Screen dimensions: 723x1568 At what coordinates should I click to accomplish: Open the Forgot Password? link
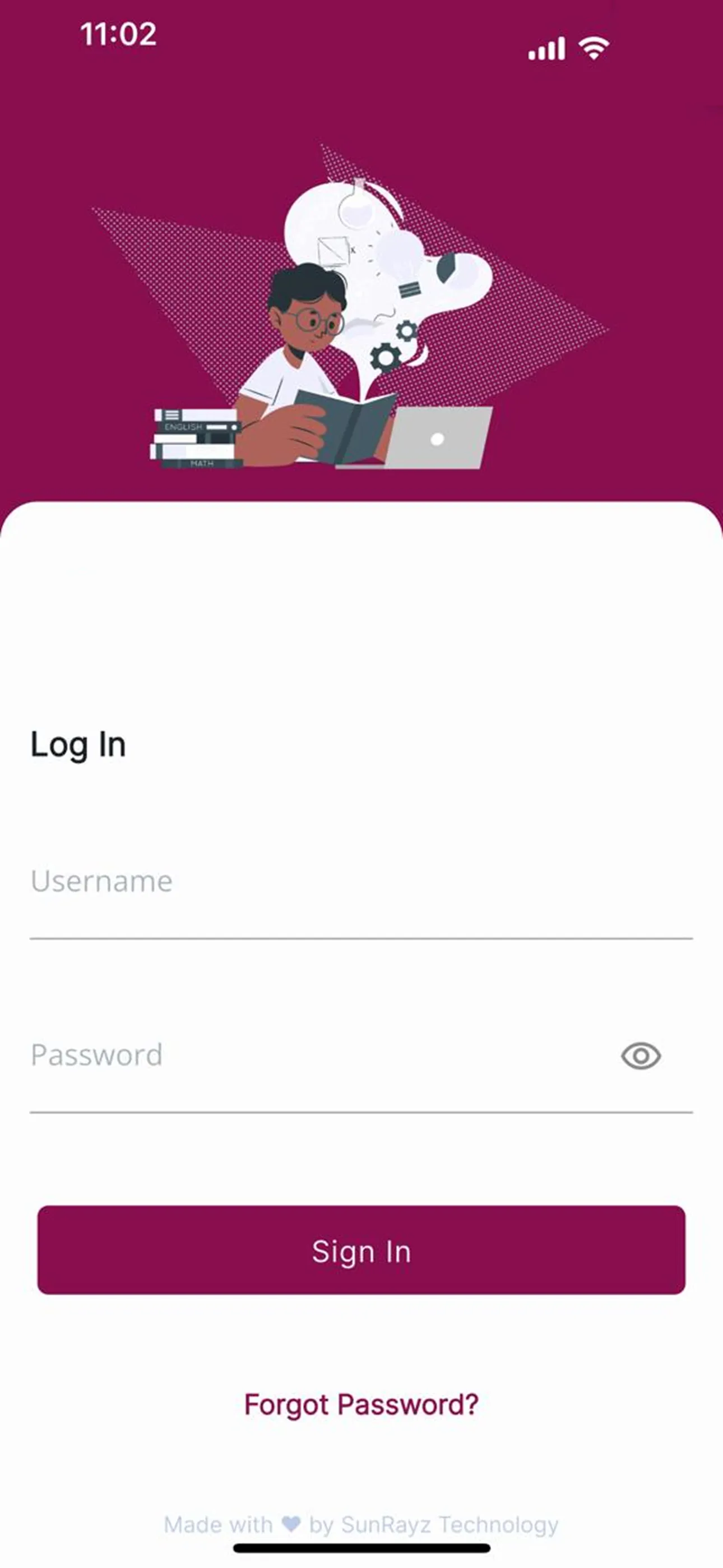(361, 1405)
